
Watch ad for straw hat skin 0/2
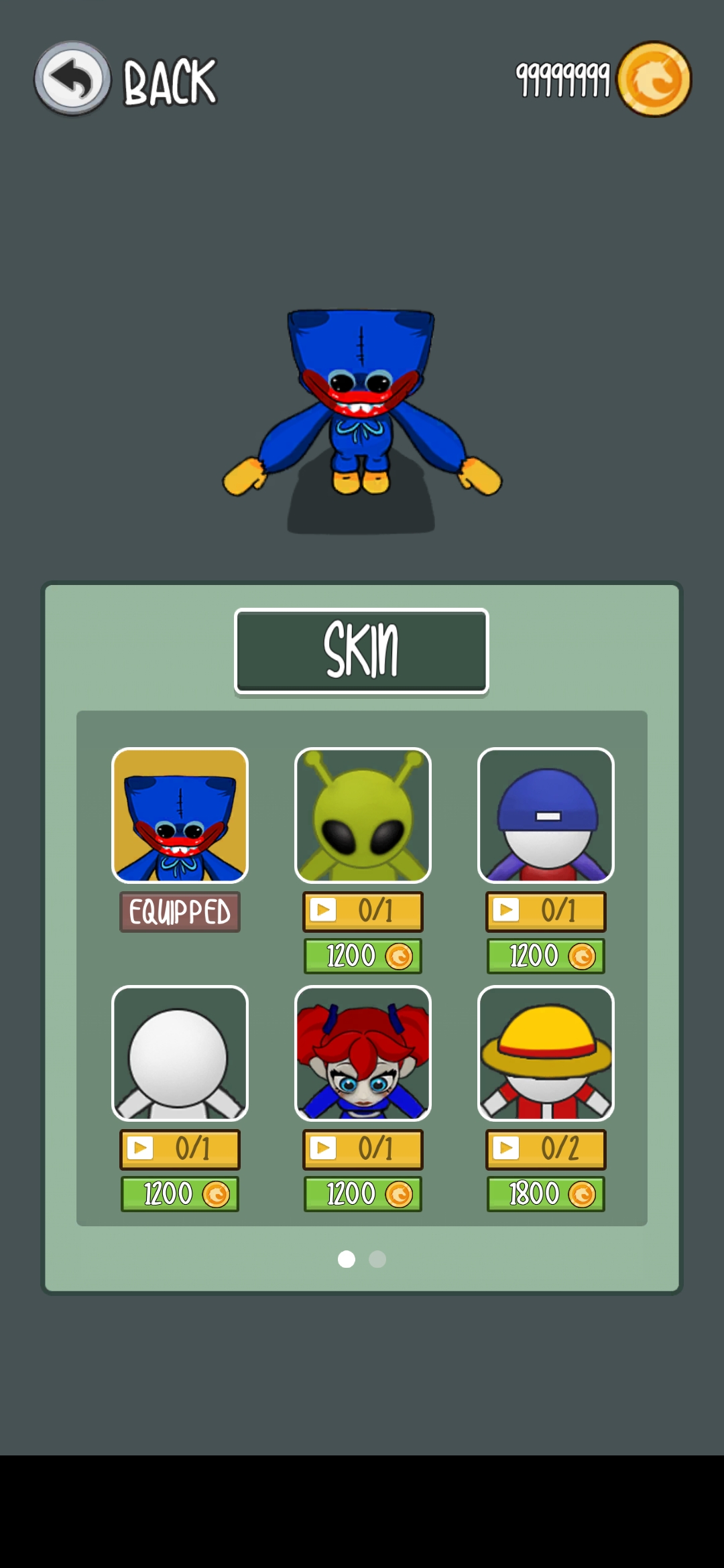pyautogui.click(x=546, y=1149)
